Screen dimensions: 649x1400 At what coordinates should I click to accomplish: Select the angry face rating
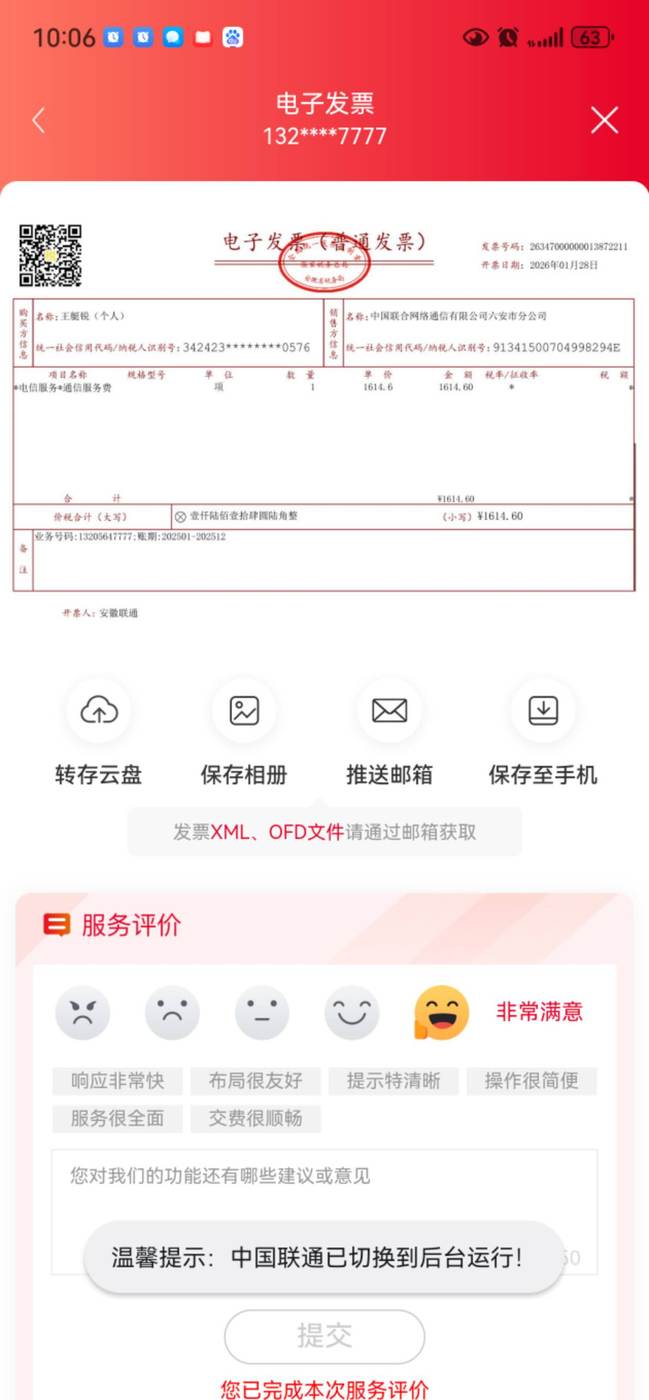click(x=82, y=1013)
